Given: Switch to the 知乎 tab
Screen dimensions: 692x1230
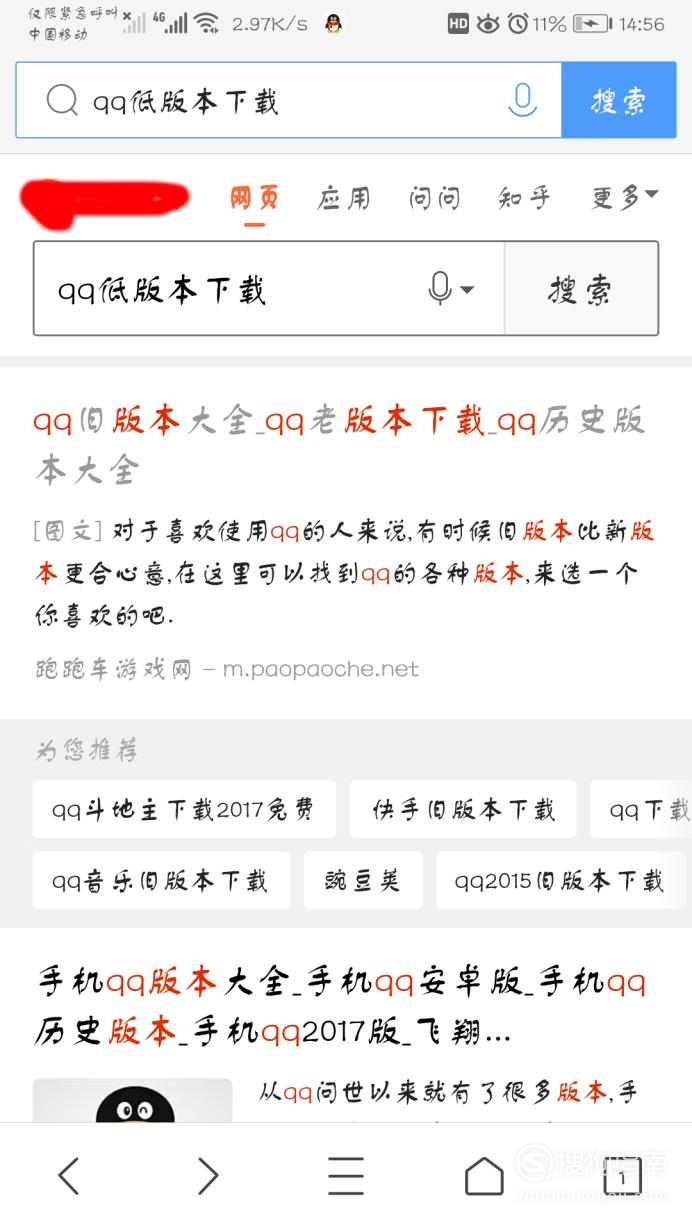Looking at the screenshot, I should pyautogui.click(x=525, y=198).
